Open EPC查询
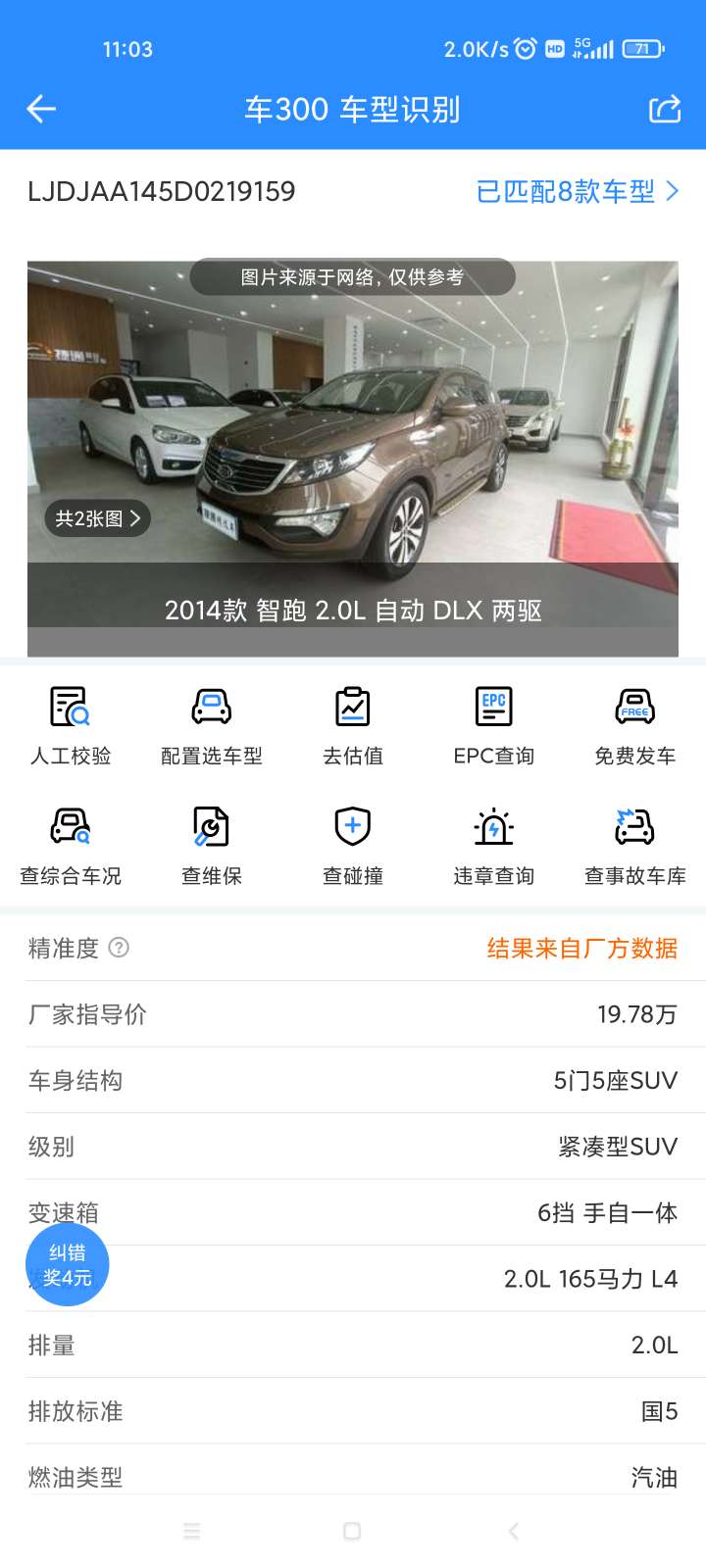706x1568 pixels. [494, 727]
